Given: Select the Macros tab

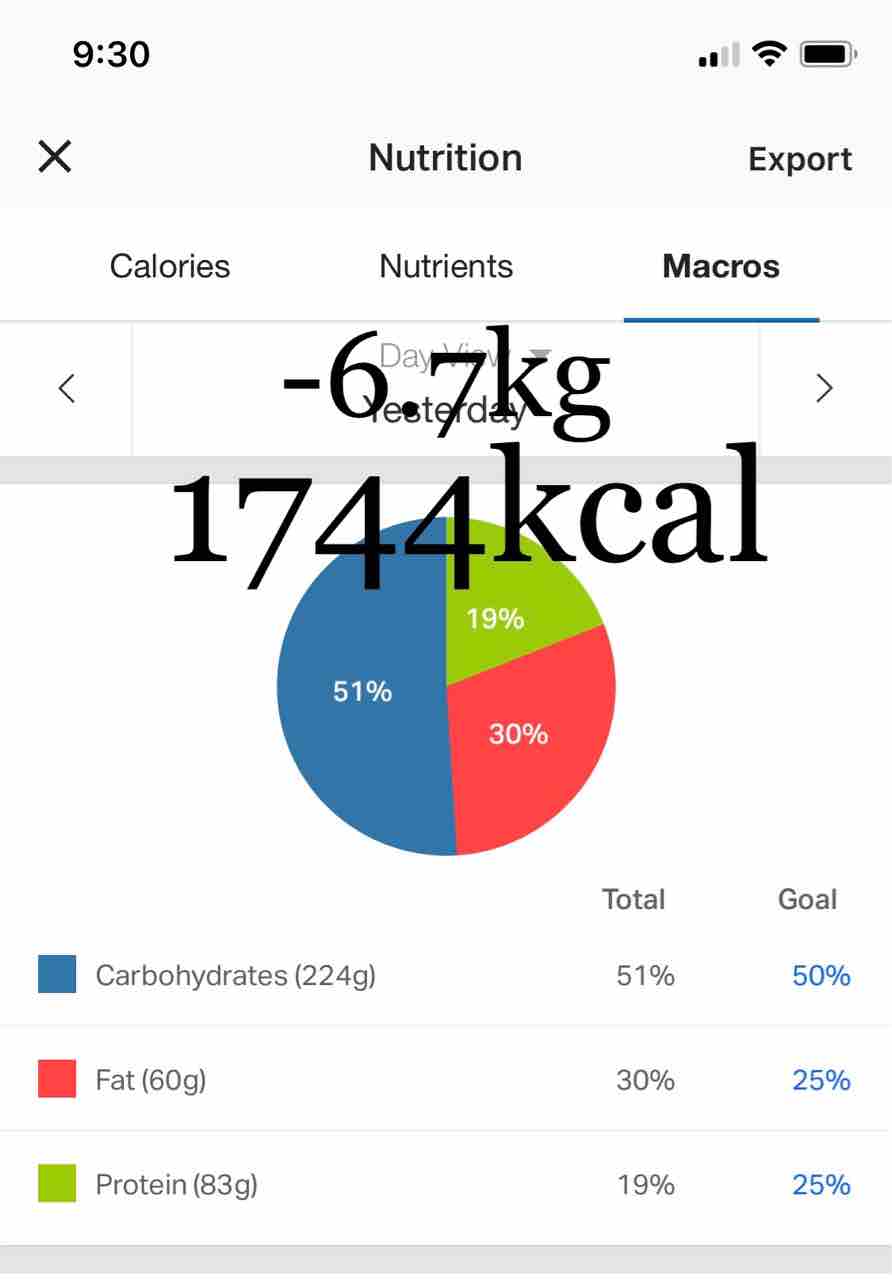Looking at the screenshot, I should pyautogui.click(x=720, y=266).
